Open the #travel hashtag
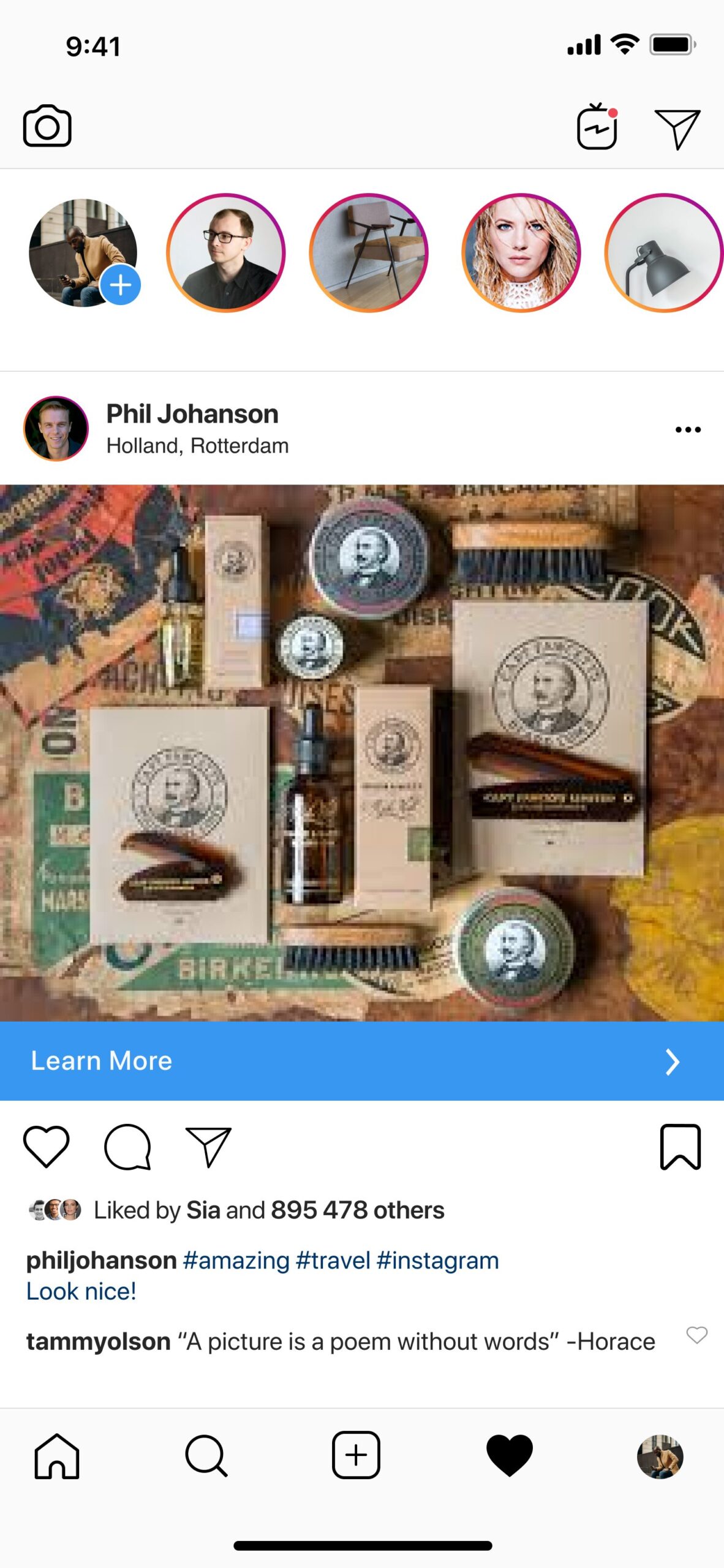Image resolution: width=724 pixels, height=1568 pixels. [333, 1261]
